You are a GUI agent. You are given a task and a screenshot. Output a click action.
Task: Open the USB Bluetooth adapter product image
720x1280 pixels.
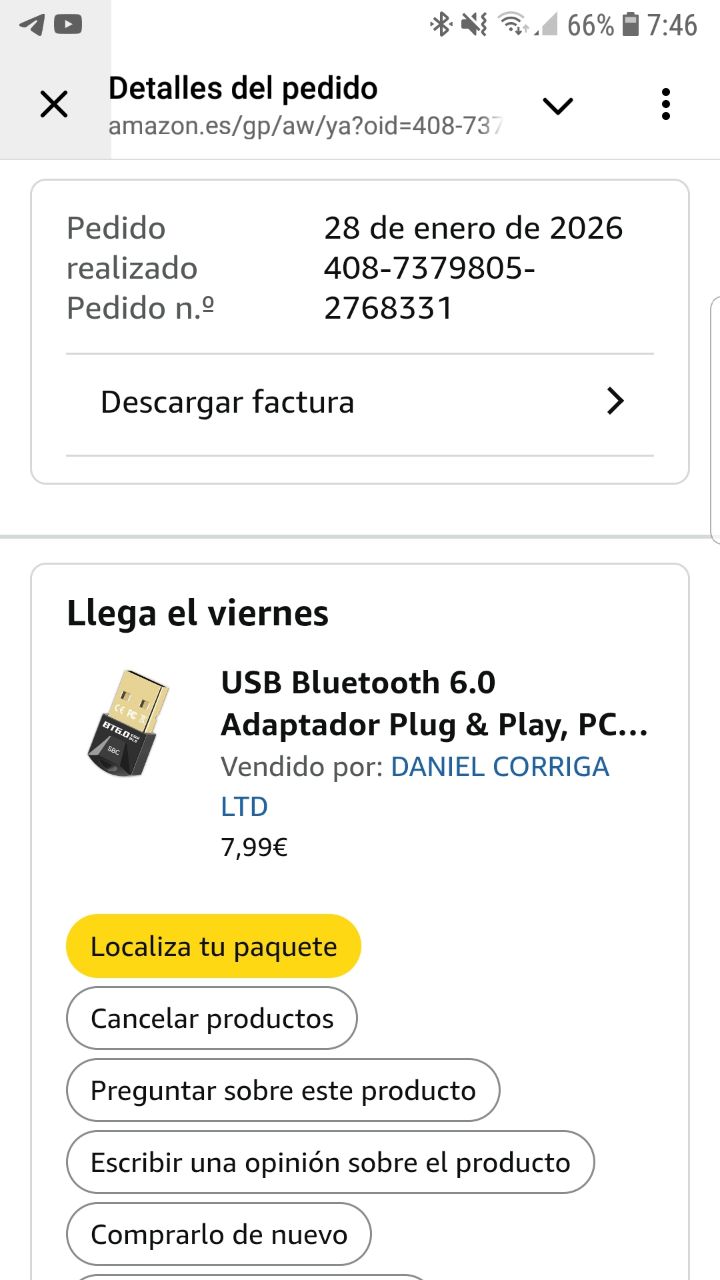tap(127, 724)
